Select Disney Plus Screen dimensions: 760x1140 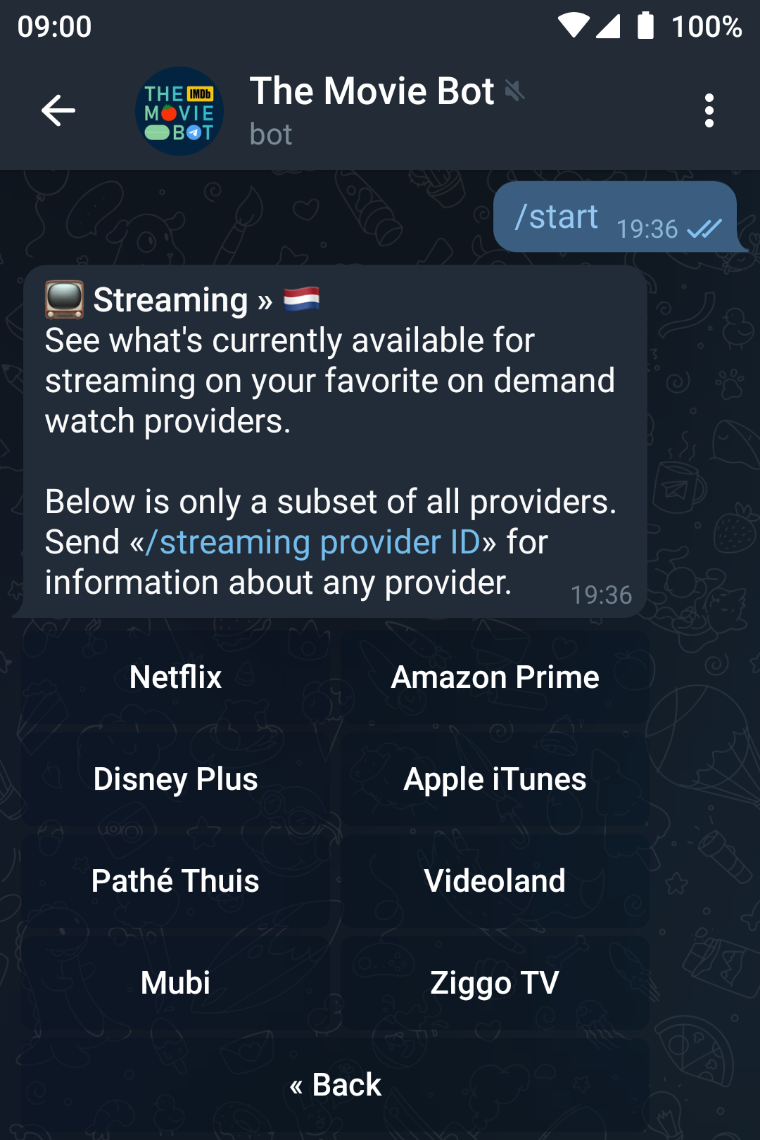[176, 779]
